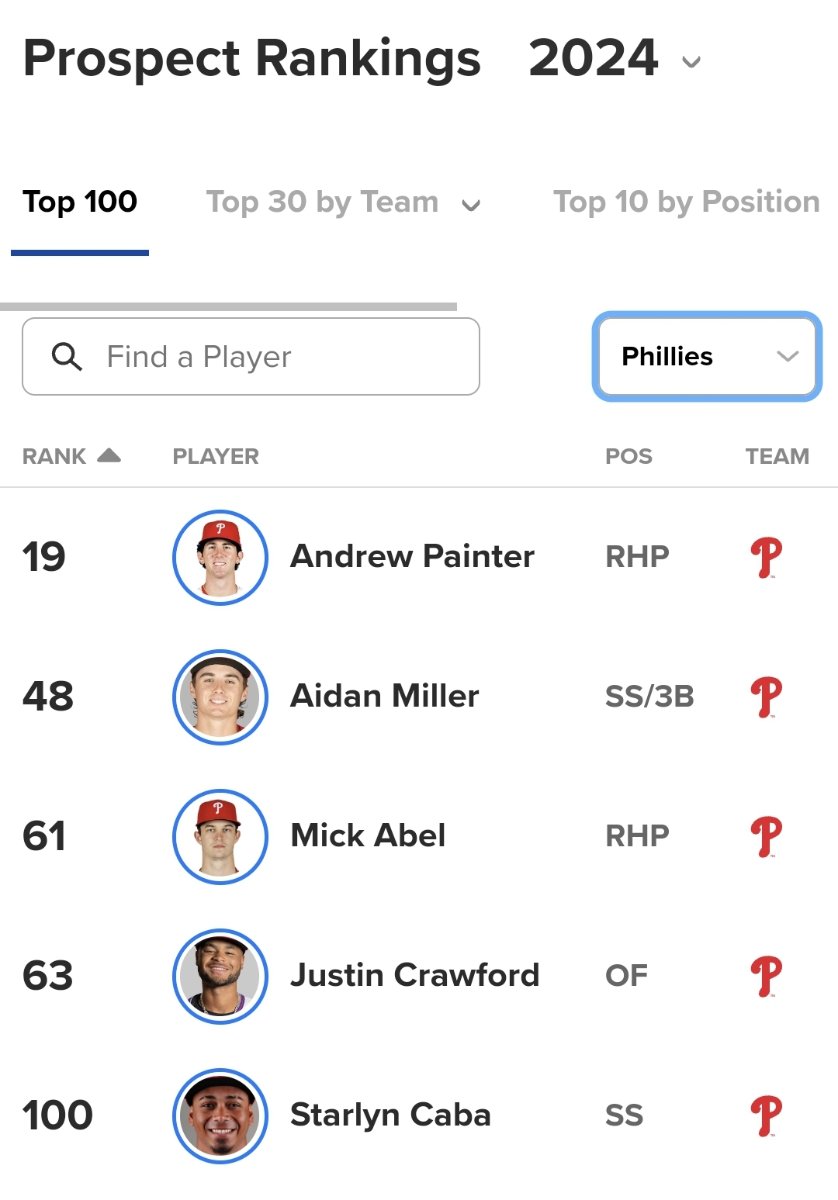Viewport: 838px width, 1200px height.
Task: Open the 2024 year dropdown
Action: point(614,60)
